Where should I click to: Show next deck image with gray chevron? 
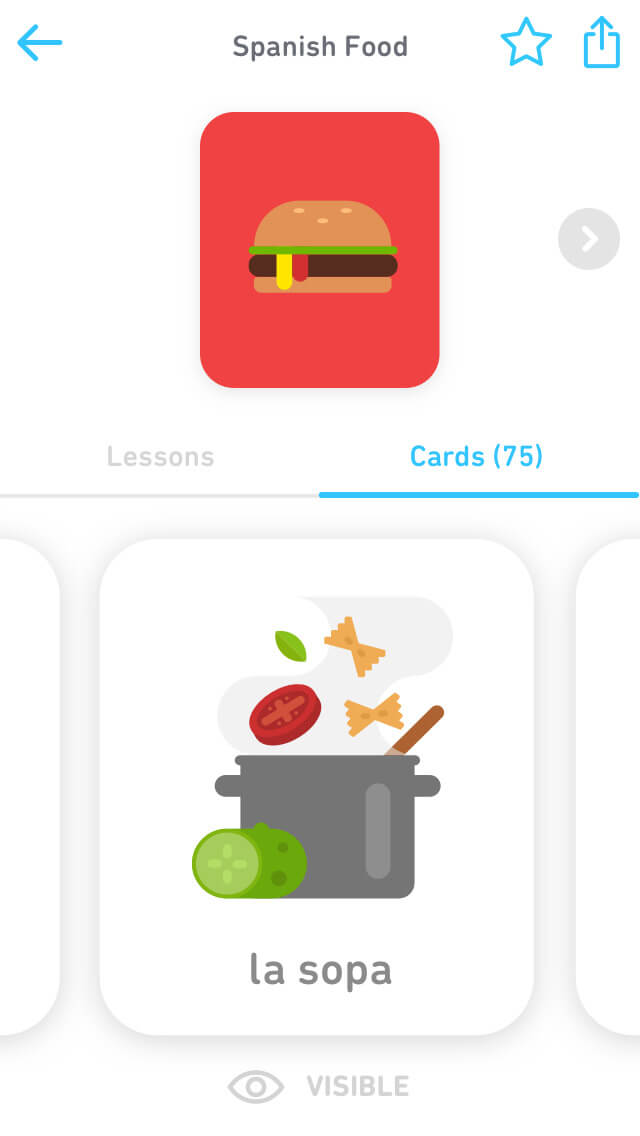(589, 239)
